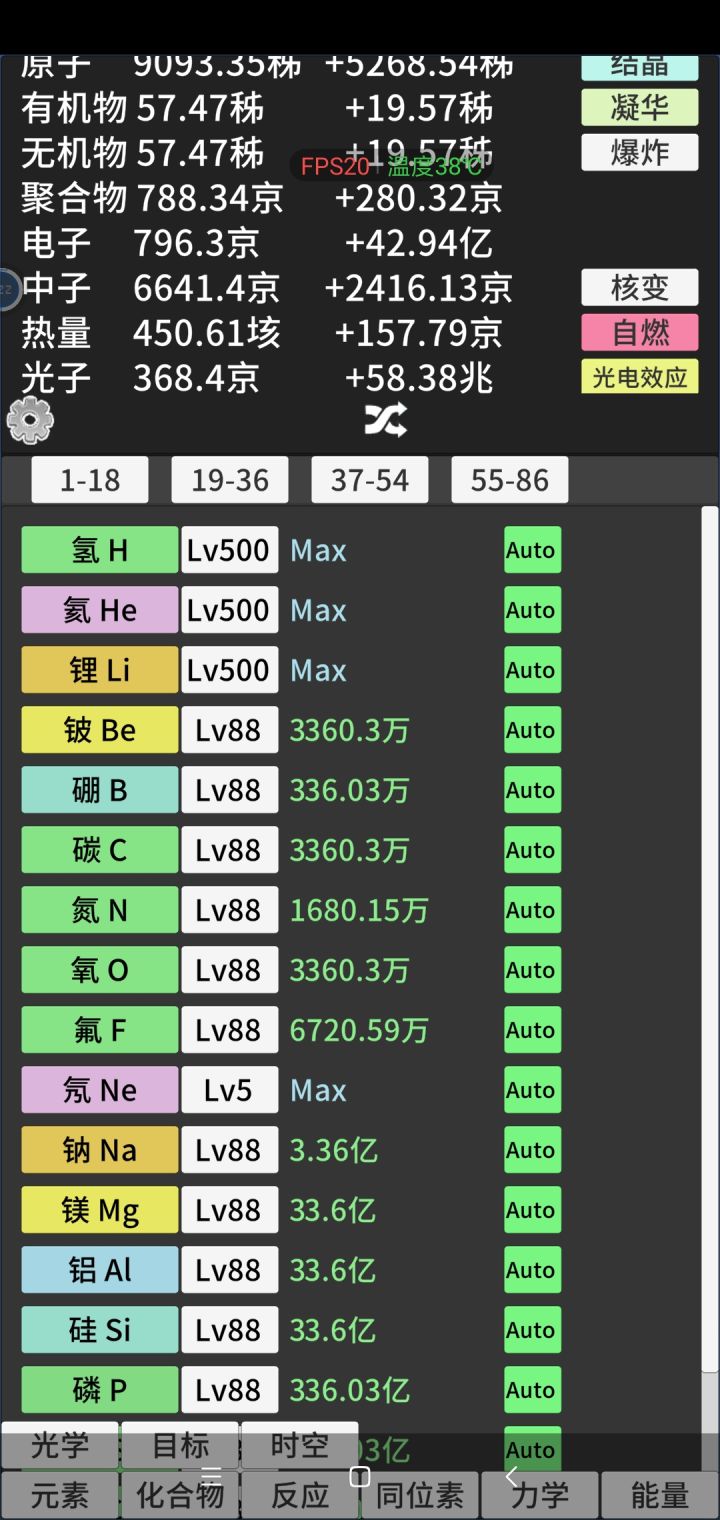
Task: Open the 化合物 tab
Action: tap(180, 1495)
